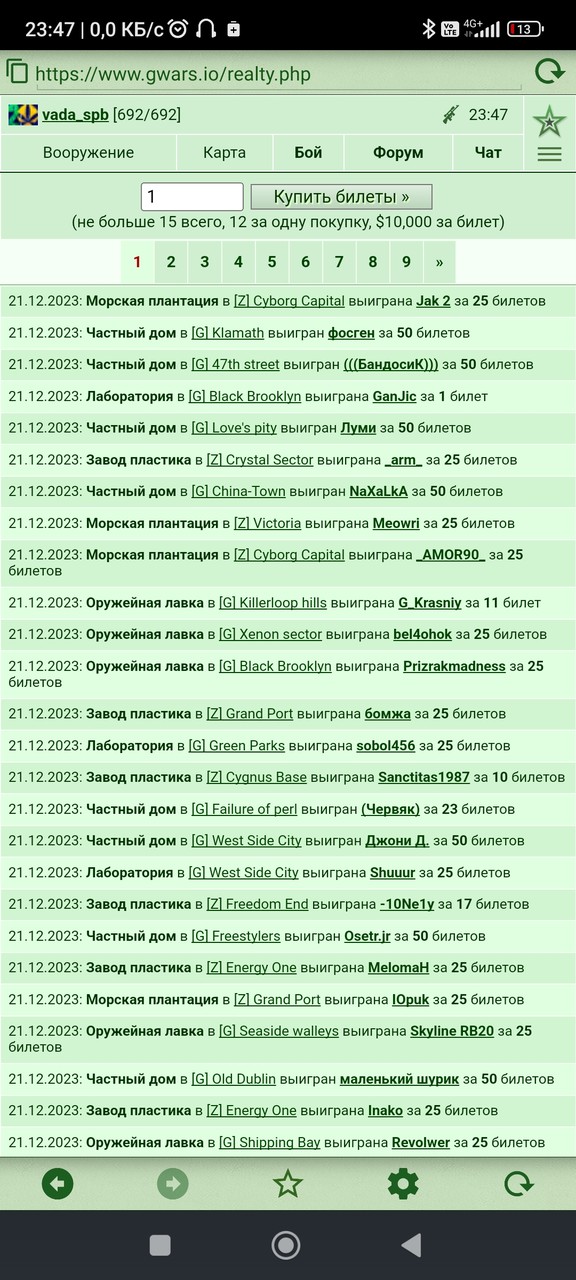Tap the next pages arrow »
This screenshot has height=1280, width=576.
(x=439, y=262)
